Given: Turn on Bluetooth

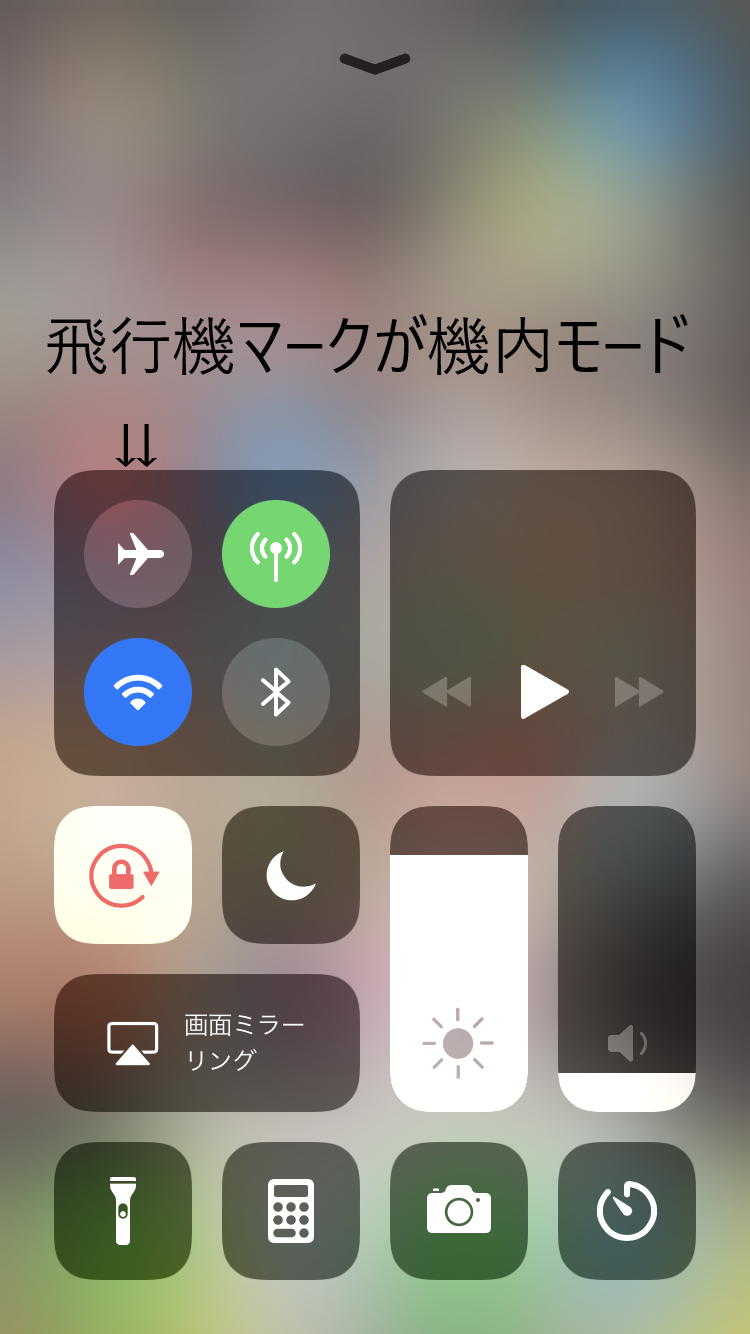Looking at the screenshot, I should point(276,692).
